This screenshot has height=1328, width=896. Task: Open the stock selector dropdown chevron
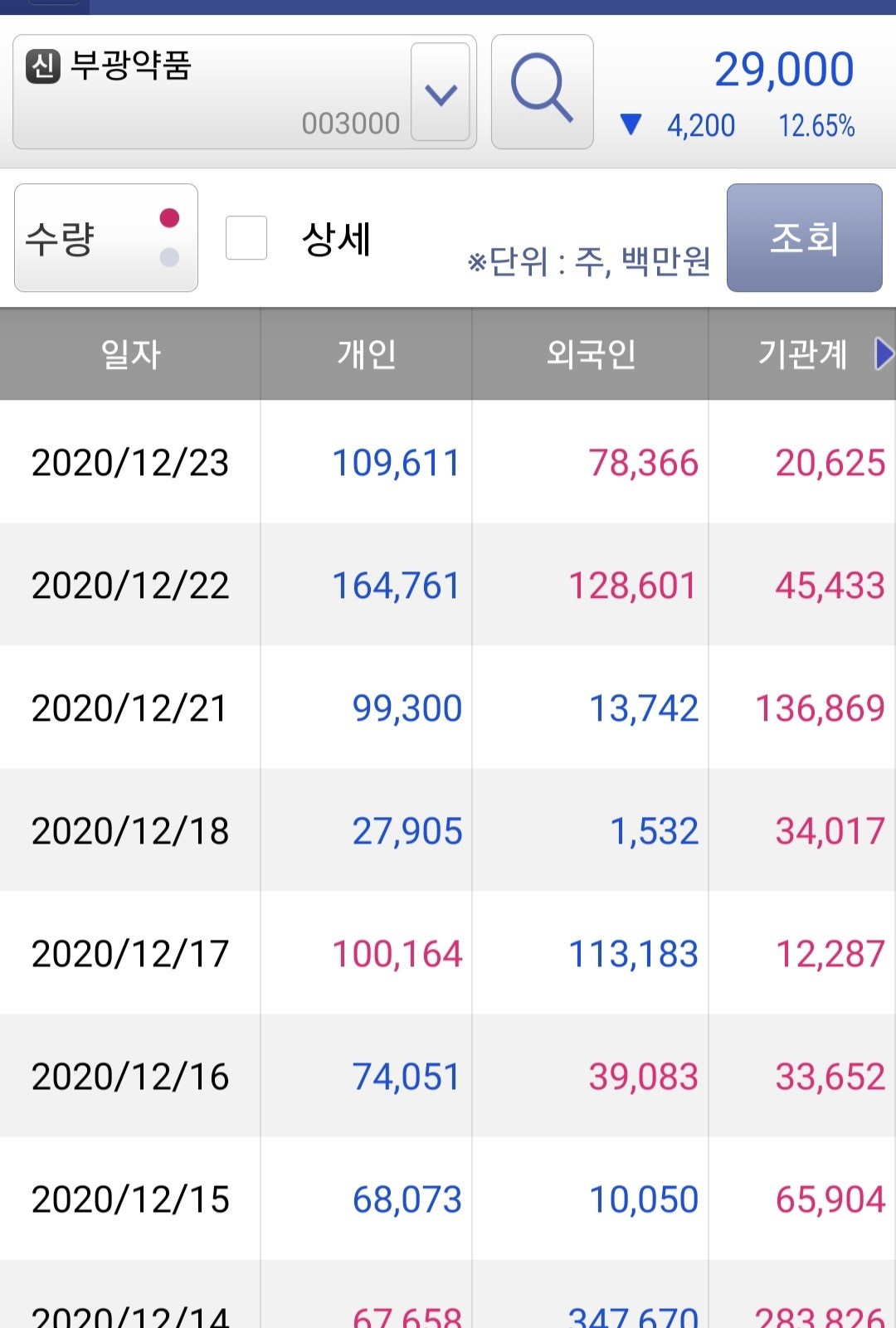(441, 93)
